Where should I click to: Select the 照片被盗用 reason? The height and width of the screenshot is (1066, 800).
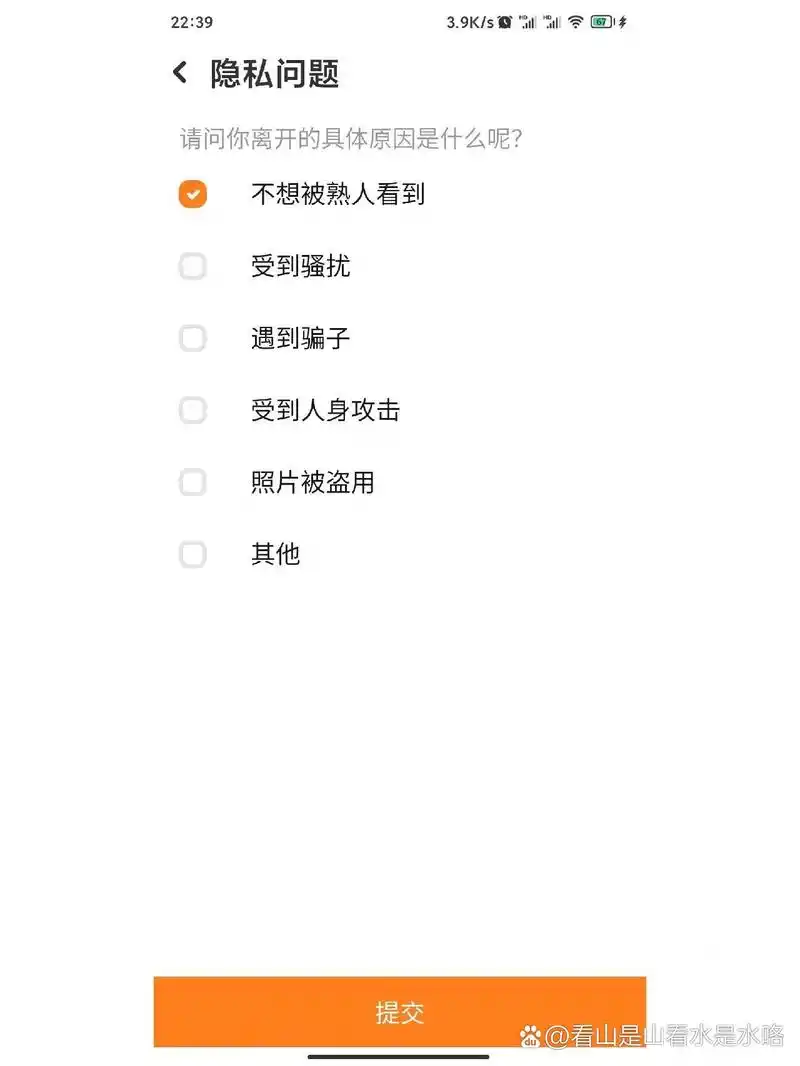coord(192,482)
